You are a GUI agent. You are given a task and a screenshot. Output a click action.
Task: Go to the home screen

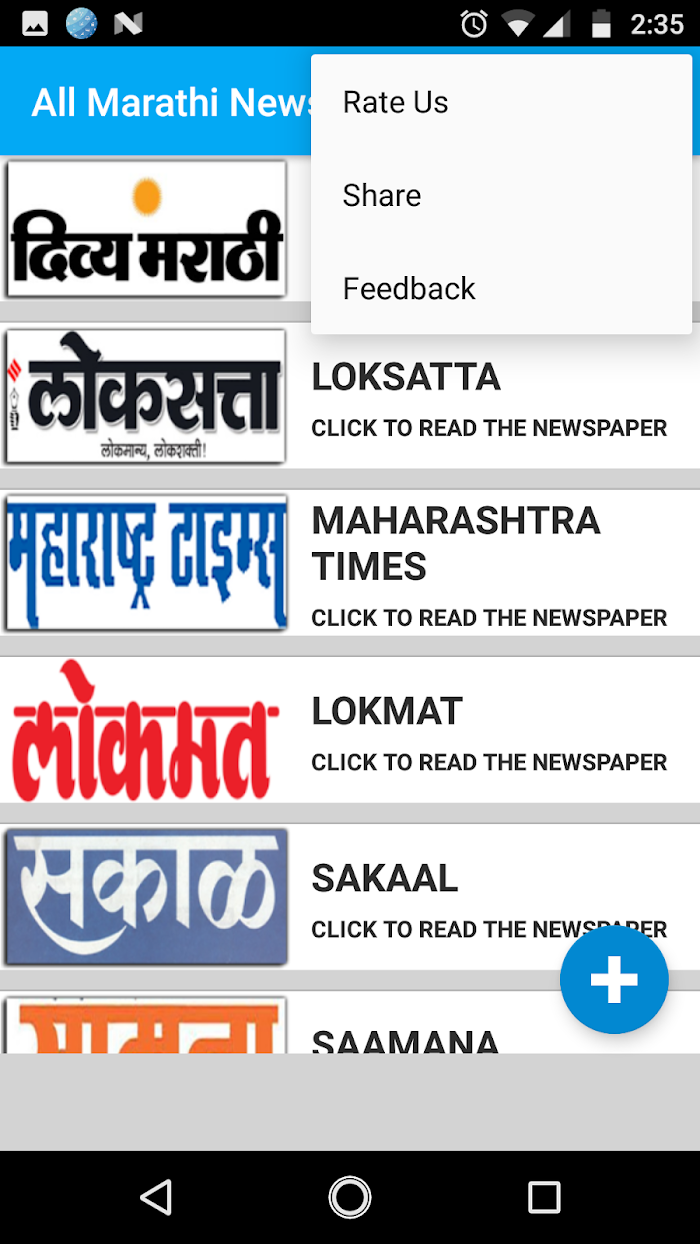[x=350, y=1197]
